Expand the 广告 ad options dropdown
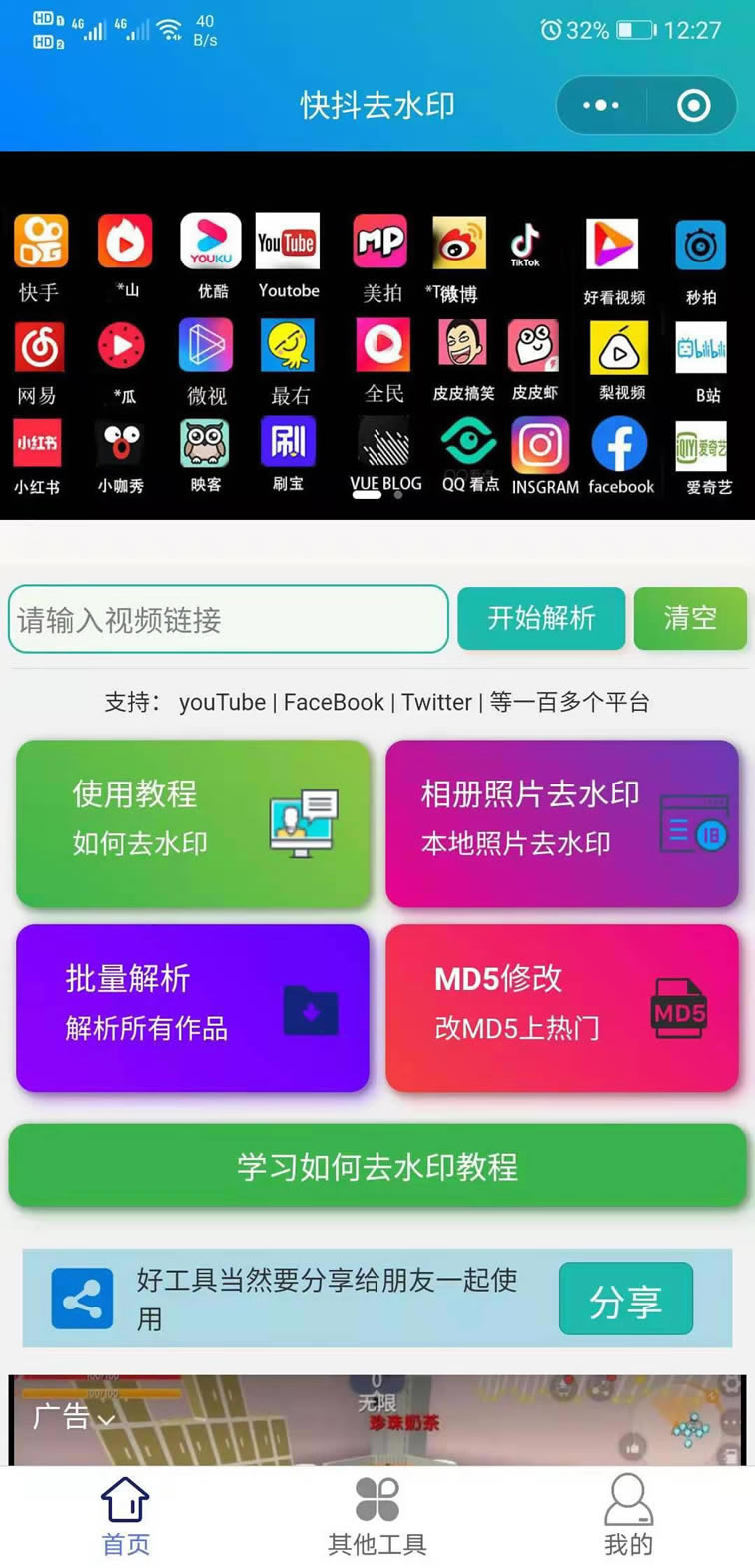The height and width of the screenshot is (1568, 755). (75, 1416)
